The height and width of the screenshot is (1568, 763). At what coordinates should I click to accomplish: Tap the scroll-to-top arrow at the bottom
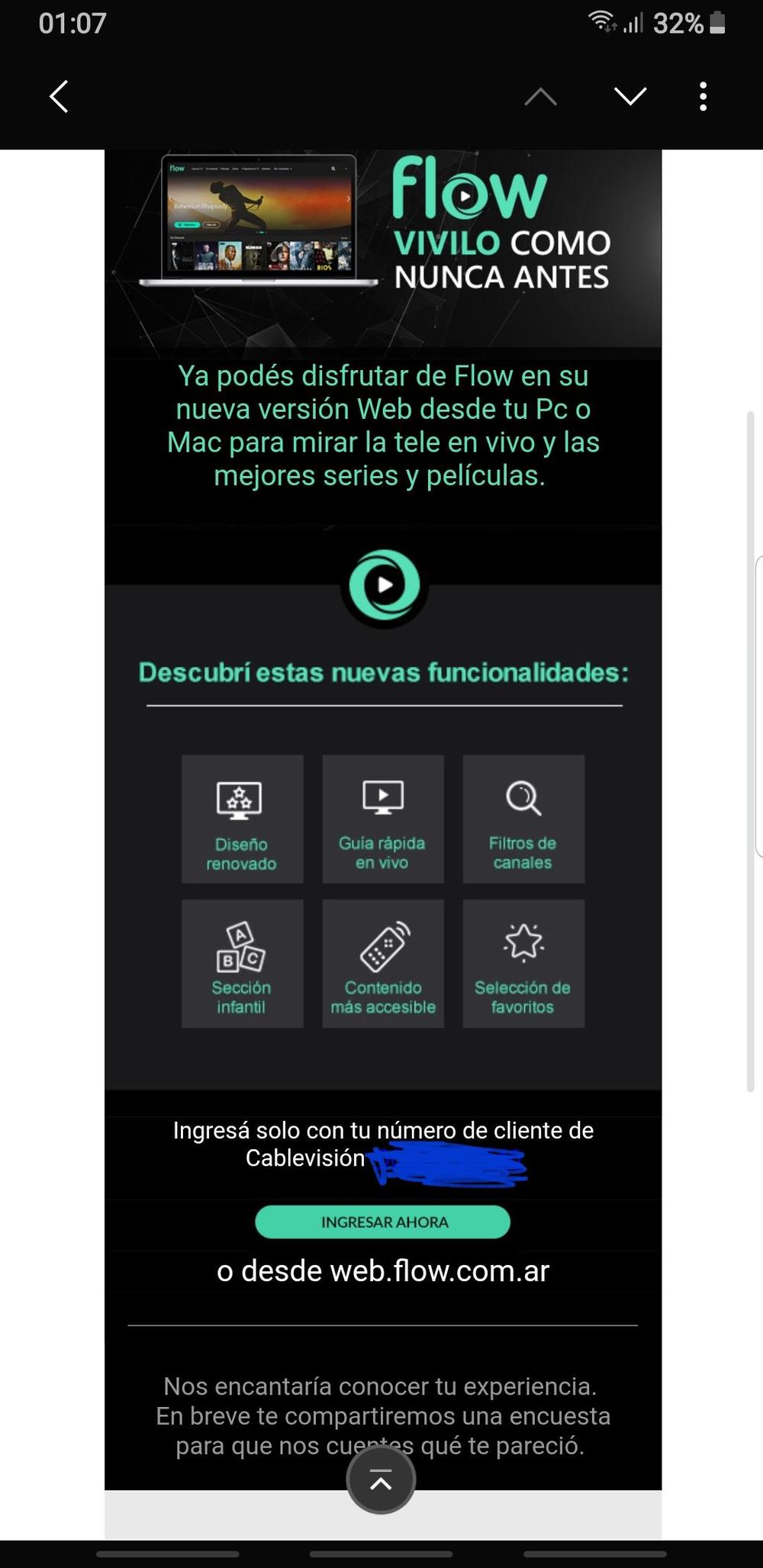380,1479
